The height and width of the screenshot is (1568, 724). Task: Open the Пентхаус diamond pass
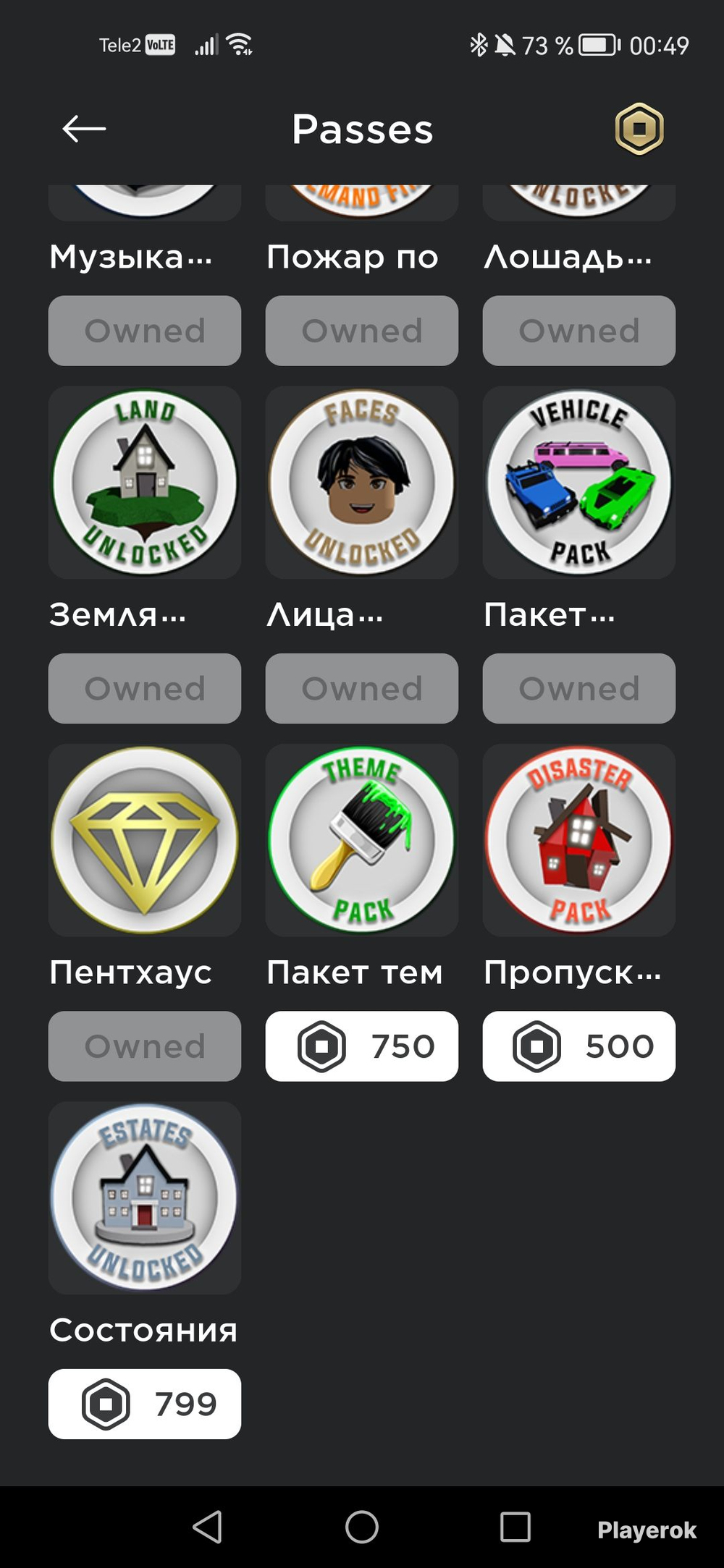tap(145, 840)
